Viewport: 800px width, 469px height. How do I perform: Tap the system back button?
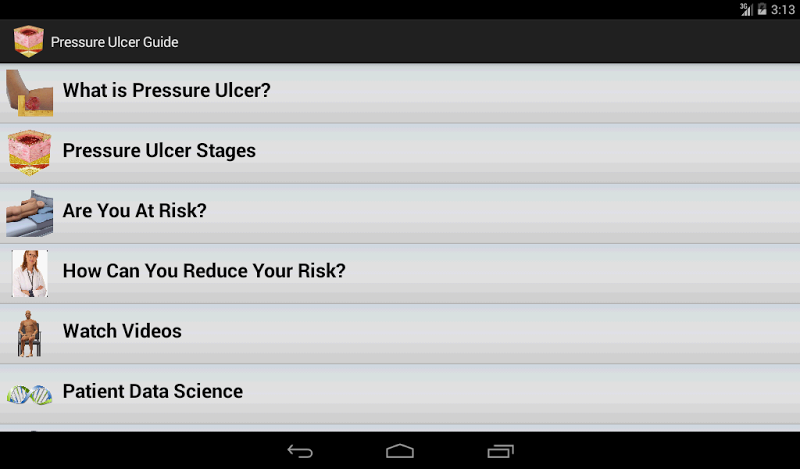(300, 451)
